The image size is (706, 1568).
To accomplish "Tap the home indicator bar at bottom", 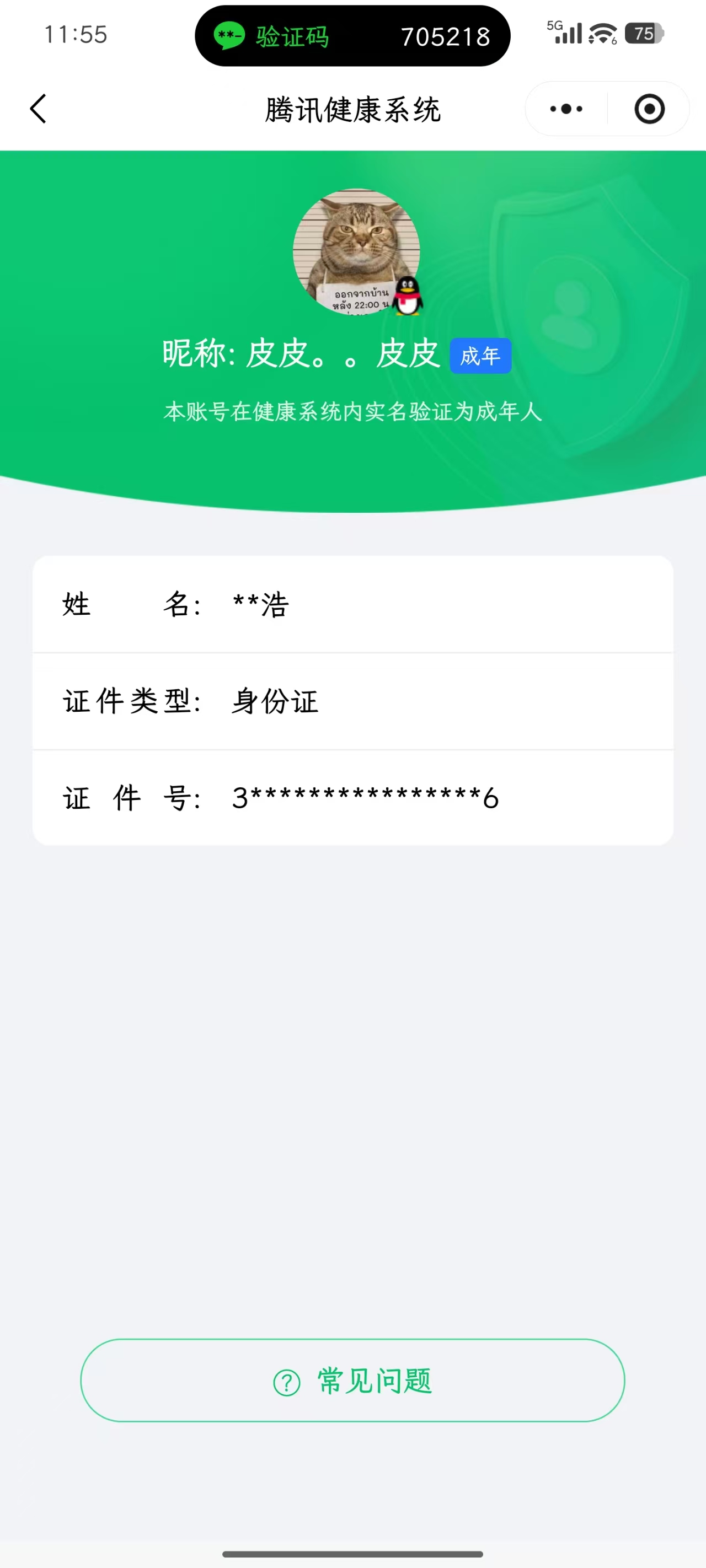I will pyautogui.click(x=352, y=1554).
